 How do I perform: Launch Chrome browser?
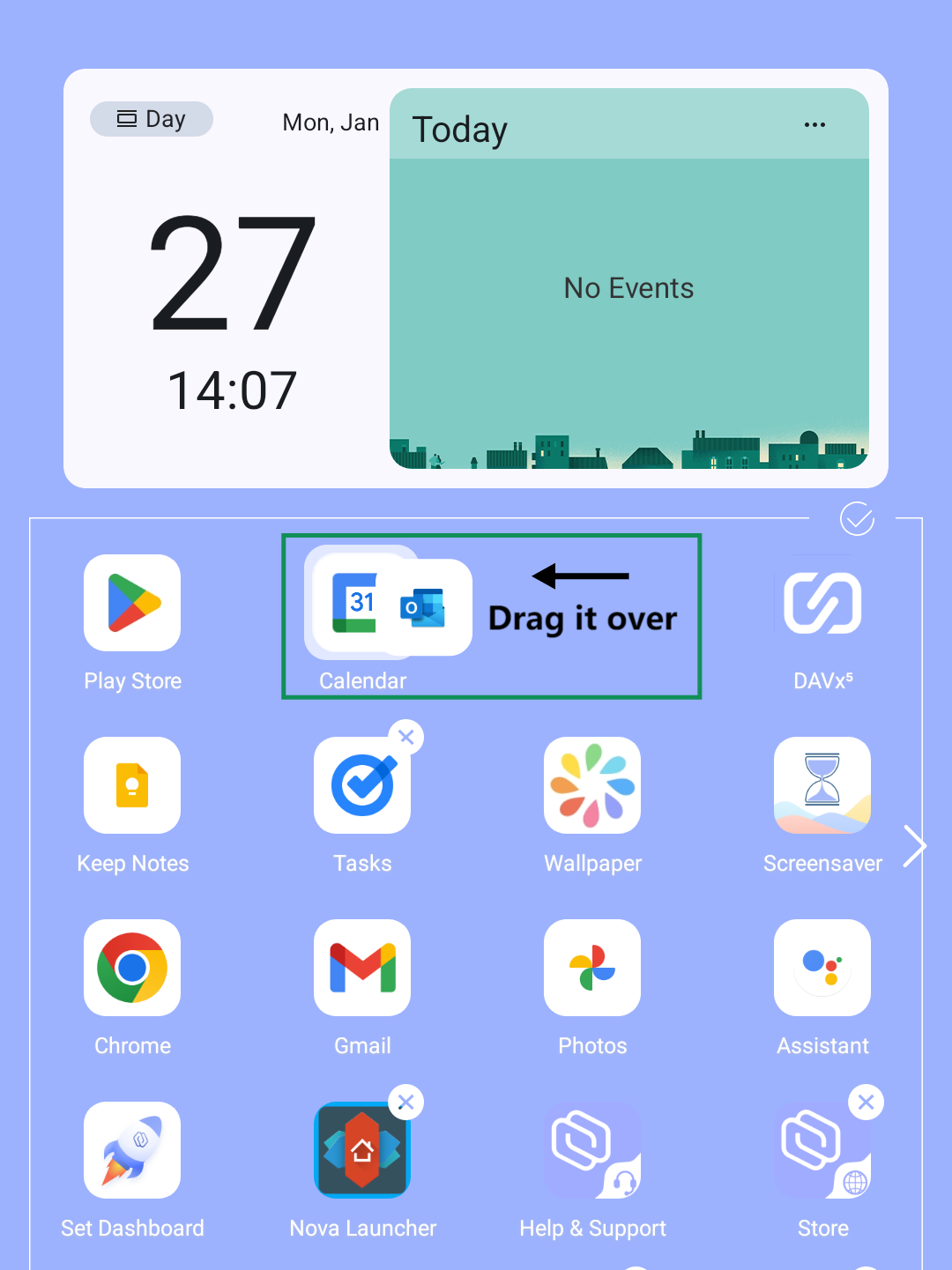(x=132, y=969)
